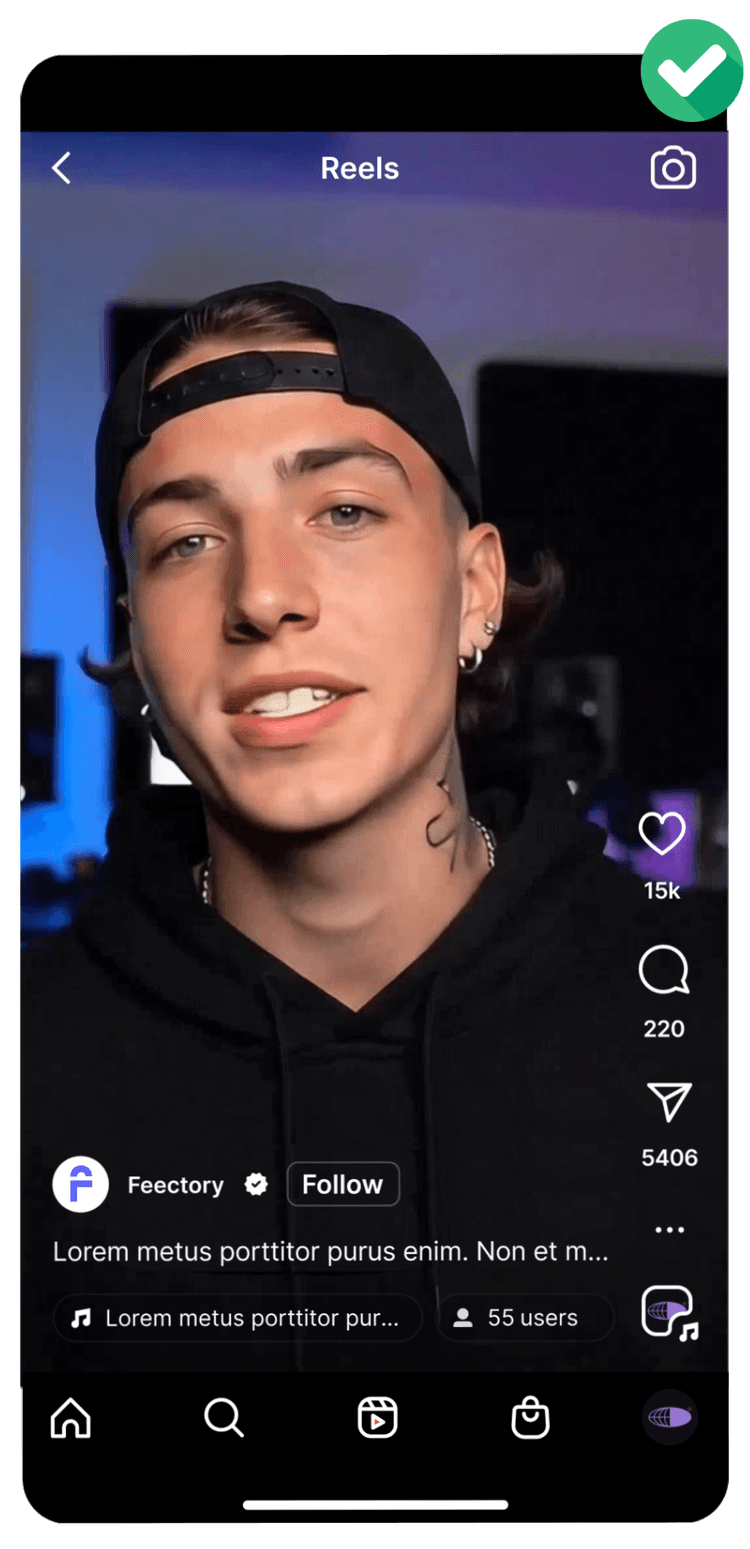Viewport: 750px width, 1549px height.
Task: View the 55 users tagged chip
Action: pyautogui.click(x=525, y=1318)
